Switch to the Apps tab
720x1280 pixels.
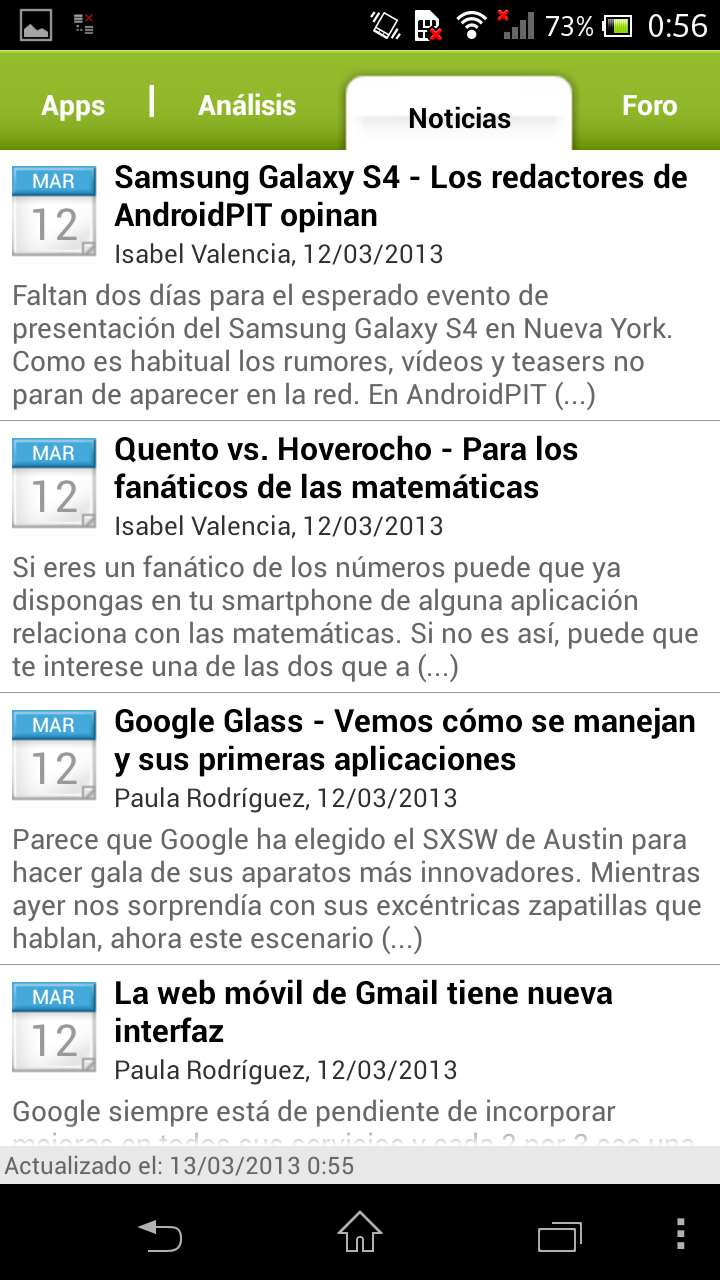73,106
